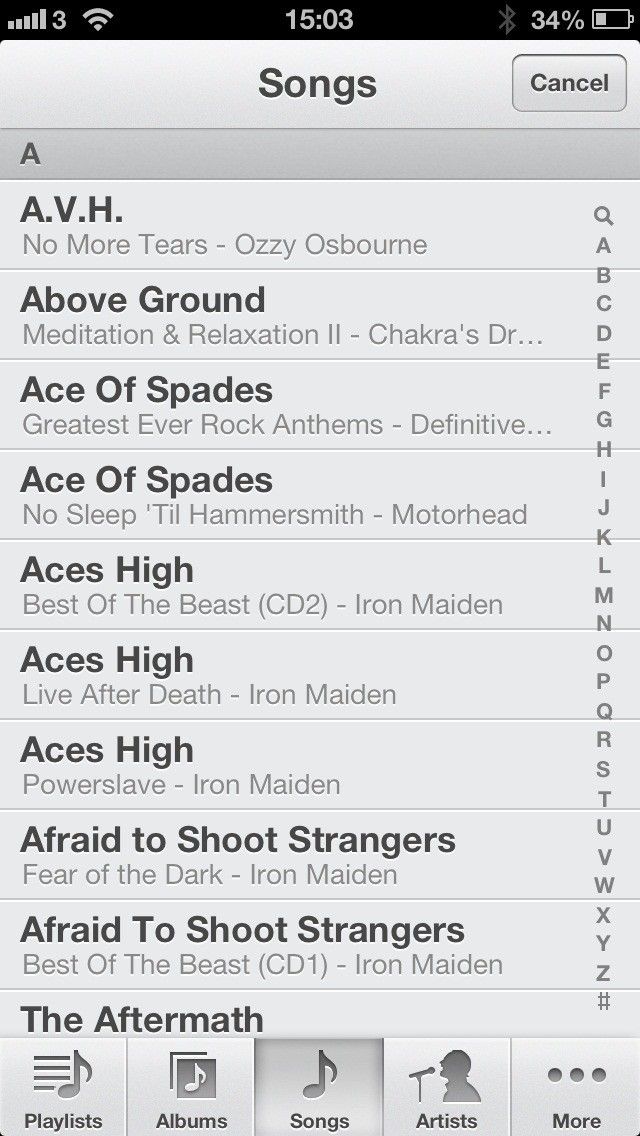Tap the search magnifier in the index

click(x=603, y=215)
